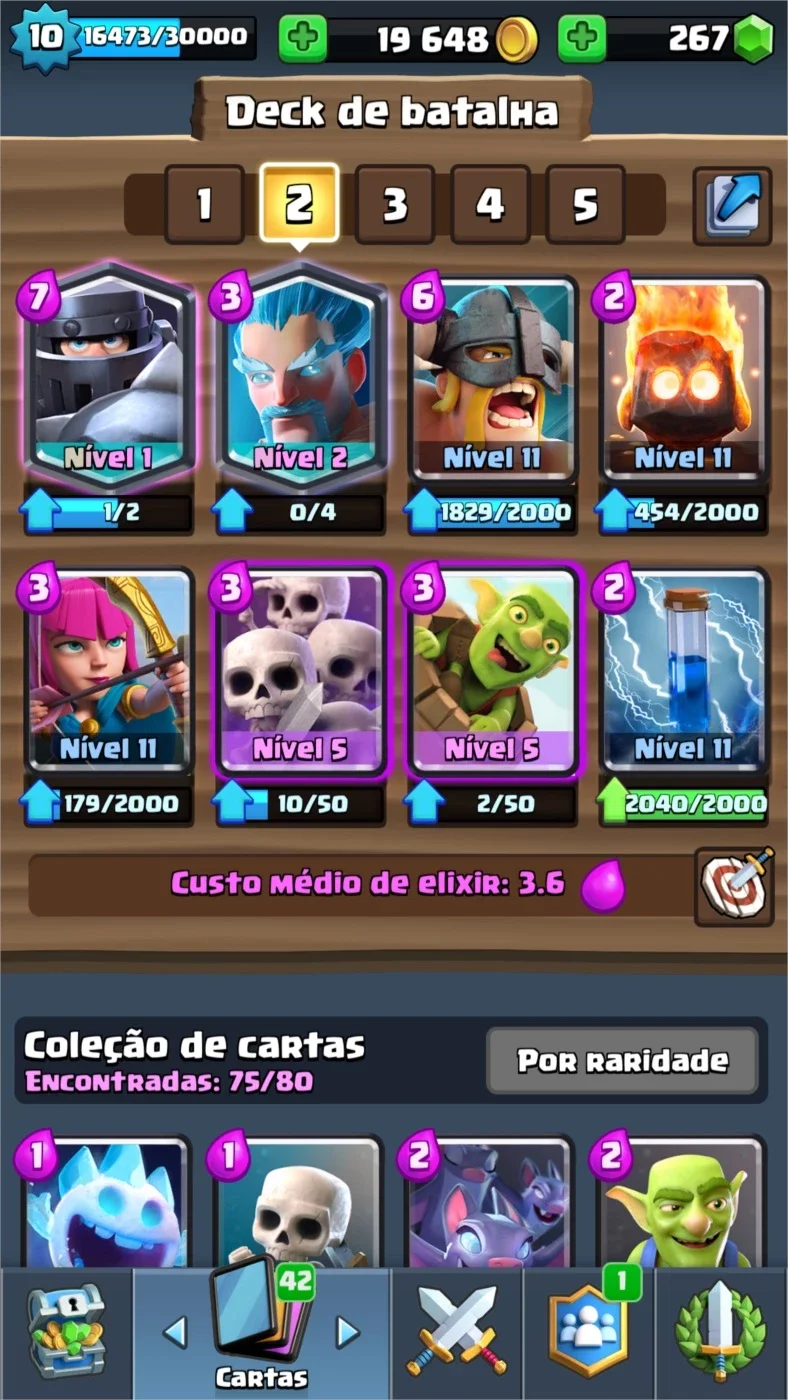Open battle deck slot 5
This screenshot has width=788, height=1400.
(x=585, y=204)
